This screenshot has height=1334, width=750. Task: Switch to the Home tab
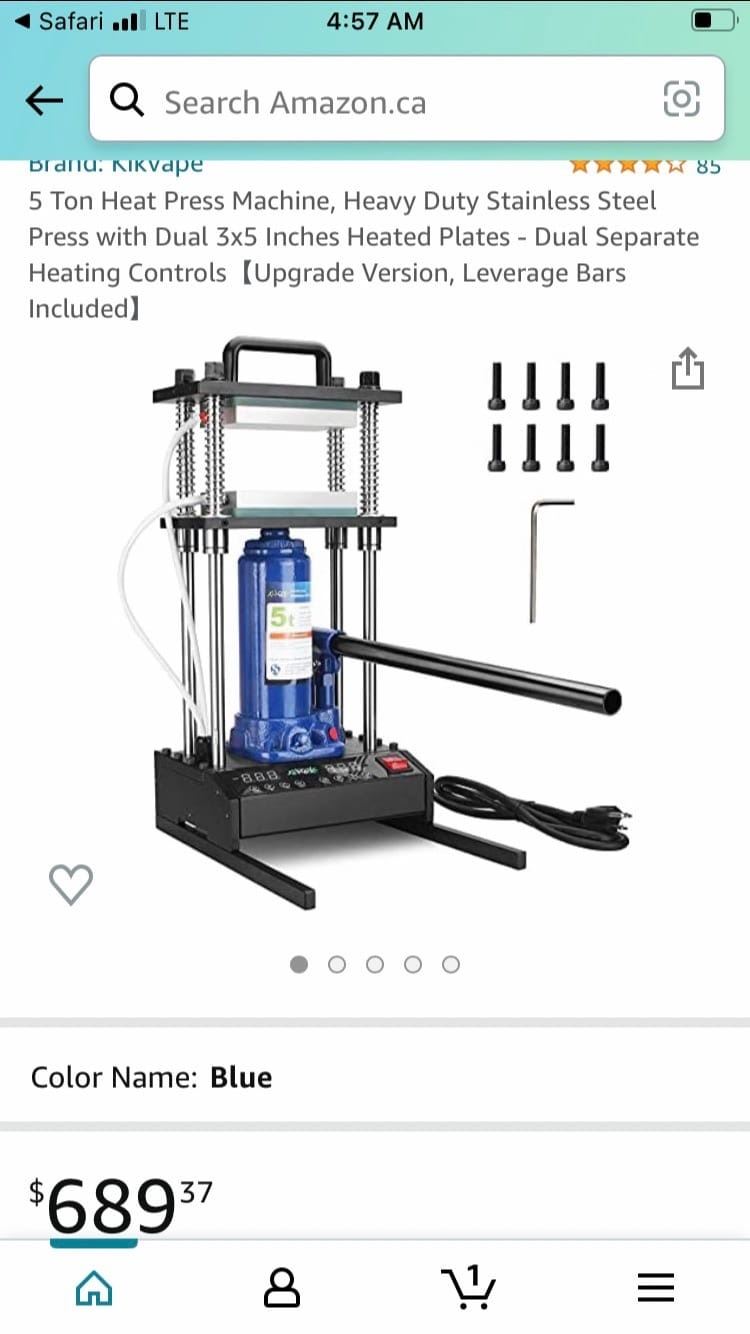94,1286
